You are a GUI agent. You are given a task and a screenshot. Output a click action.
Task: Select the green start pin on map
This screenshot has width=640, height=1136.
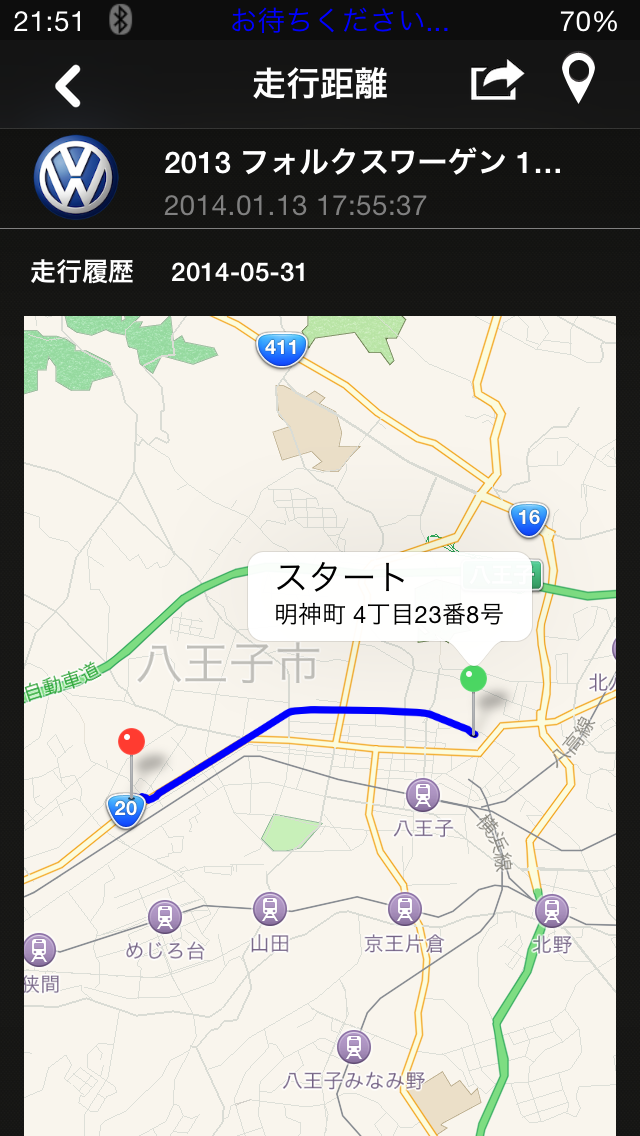pyautogui.click(x=473, y=680)
